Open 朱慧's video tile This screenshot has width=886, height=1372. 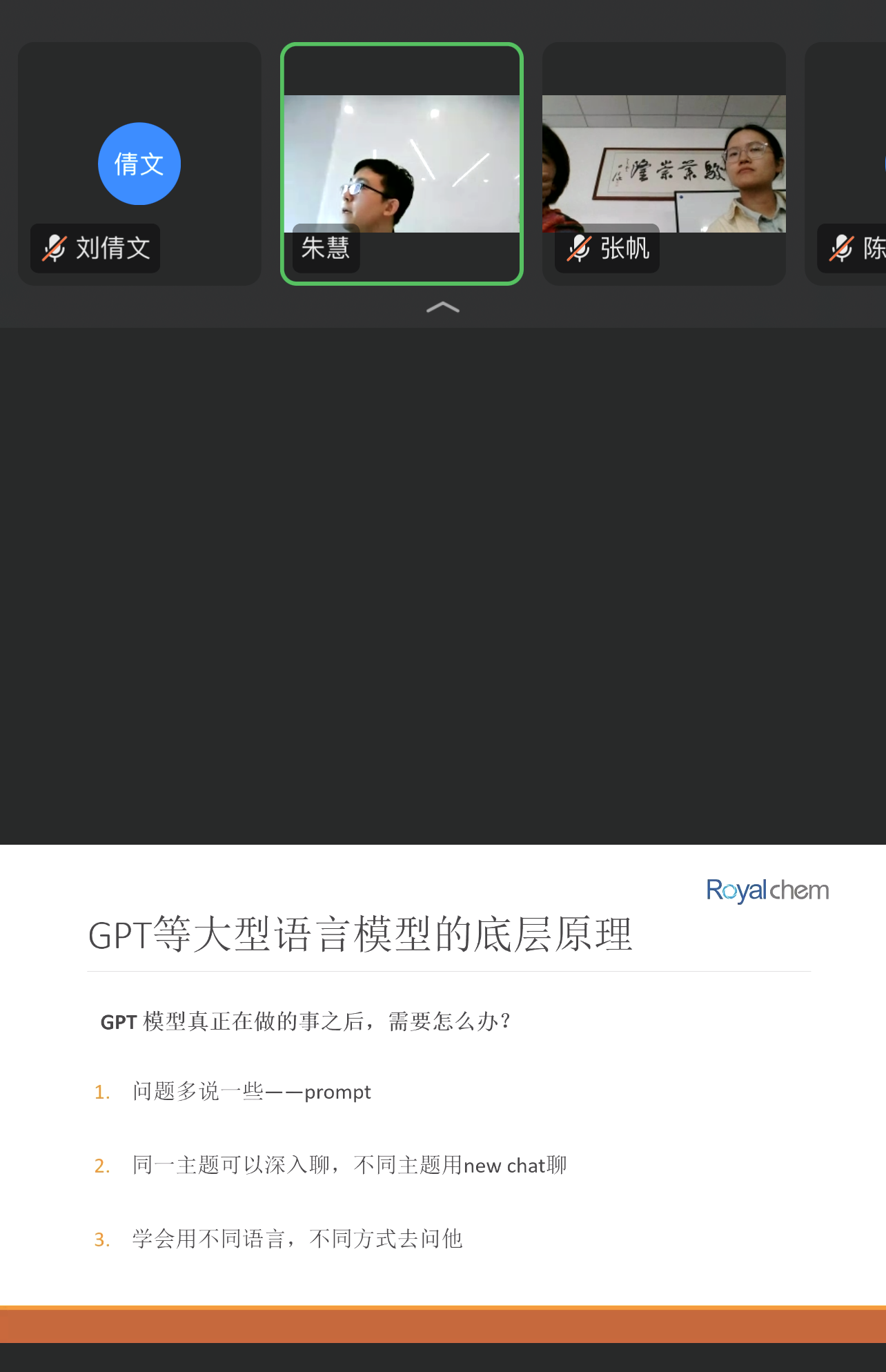(x=402, y=164)
